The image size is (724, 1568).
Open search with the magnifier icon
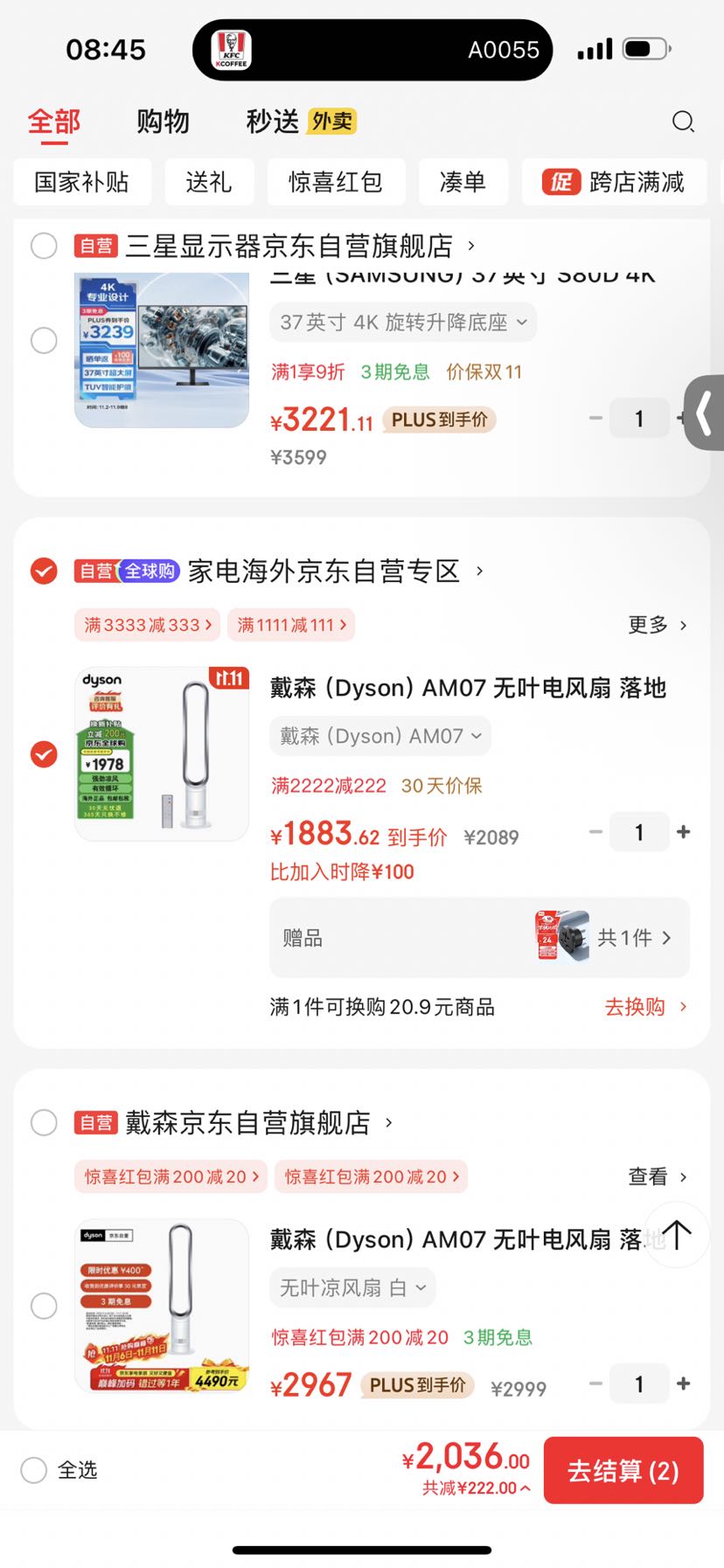[x=684, y=122]
